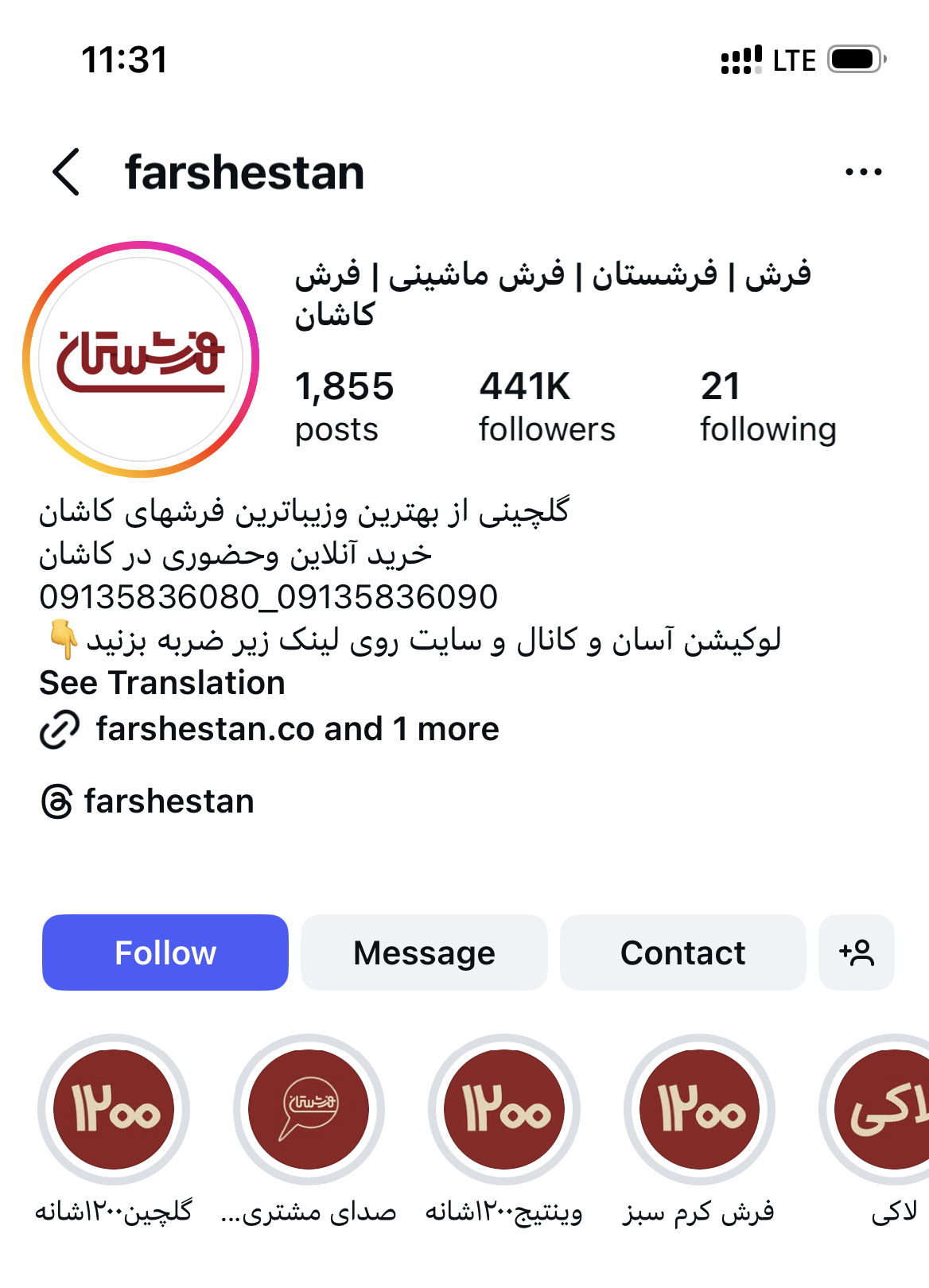Open the فرش کرم سبز highlight
The width and height of the screenshot is (929, 1288).
[x=699, y=1110]
